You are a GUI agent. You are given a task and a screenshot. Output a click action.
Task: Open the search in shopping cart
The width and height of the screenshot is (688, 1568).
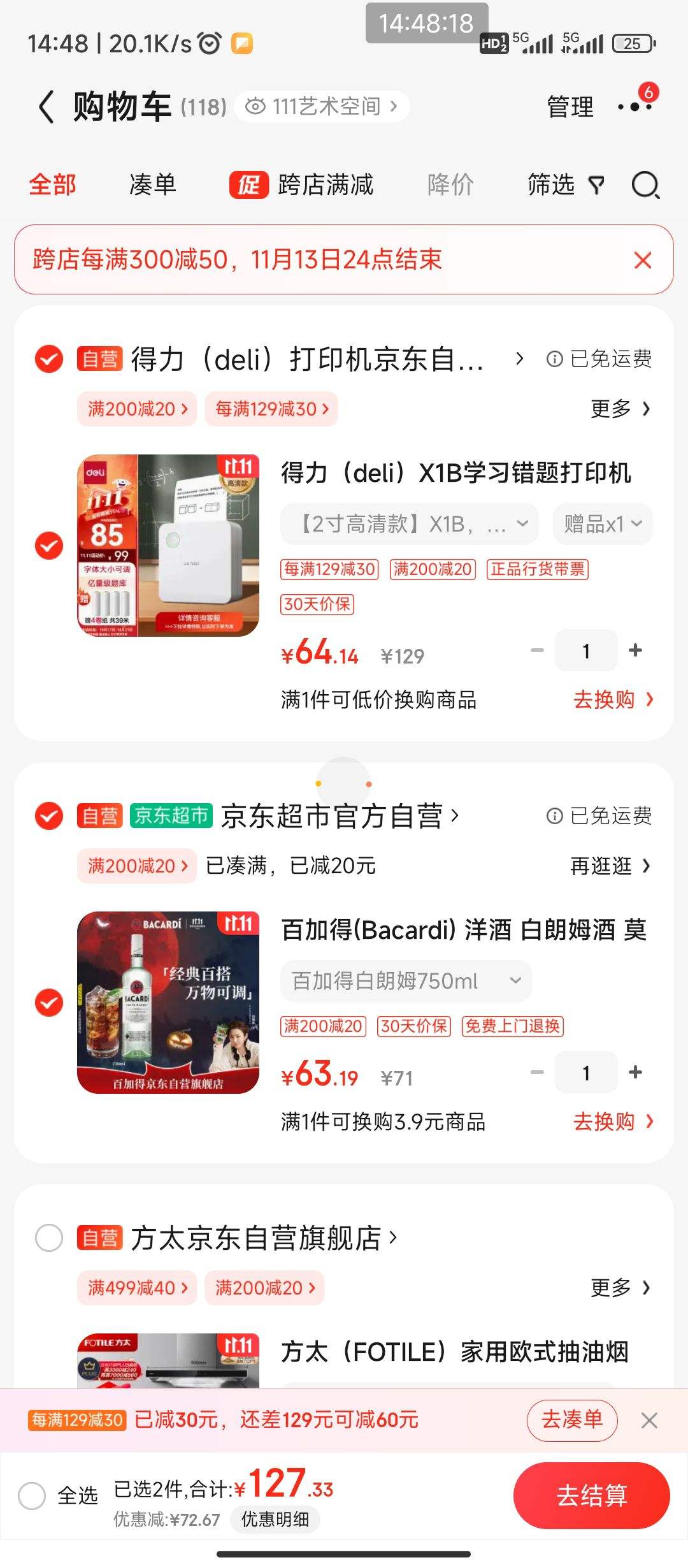coord(646,185)
